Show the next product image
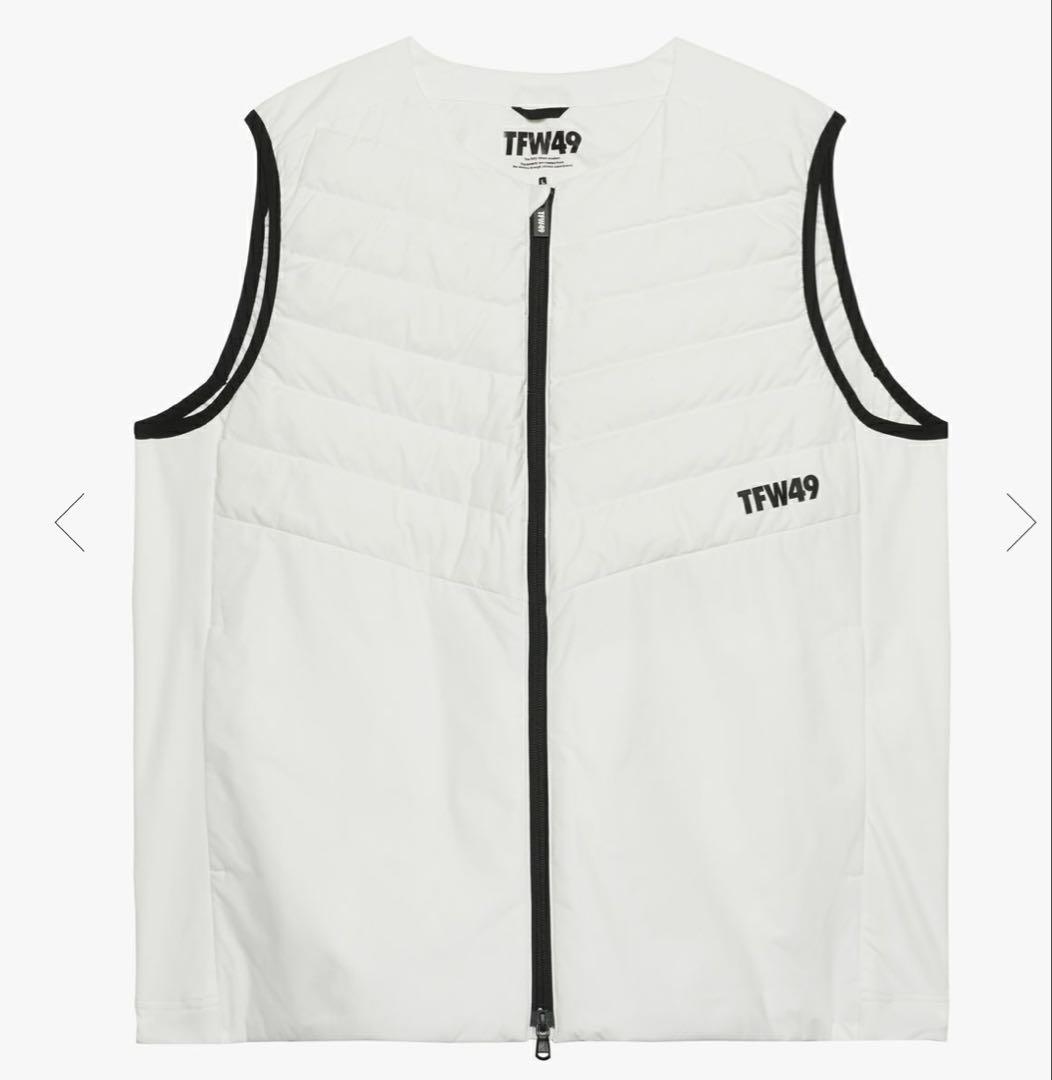Viewport: 1052px width, 1080px height. click(1020, 522)
